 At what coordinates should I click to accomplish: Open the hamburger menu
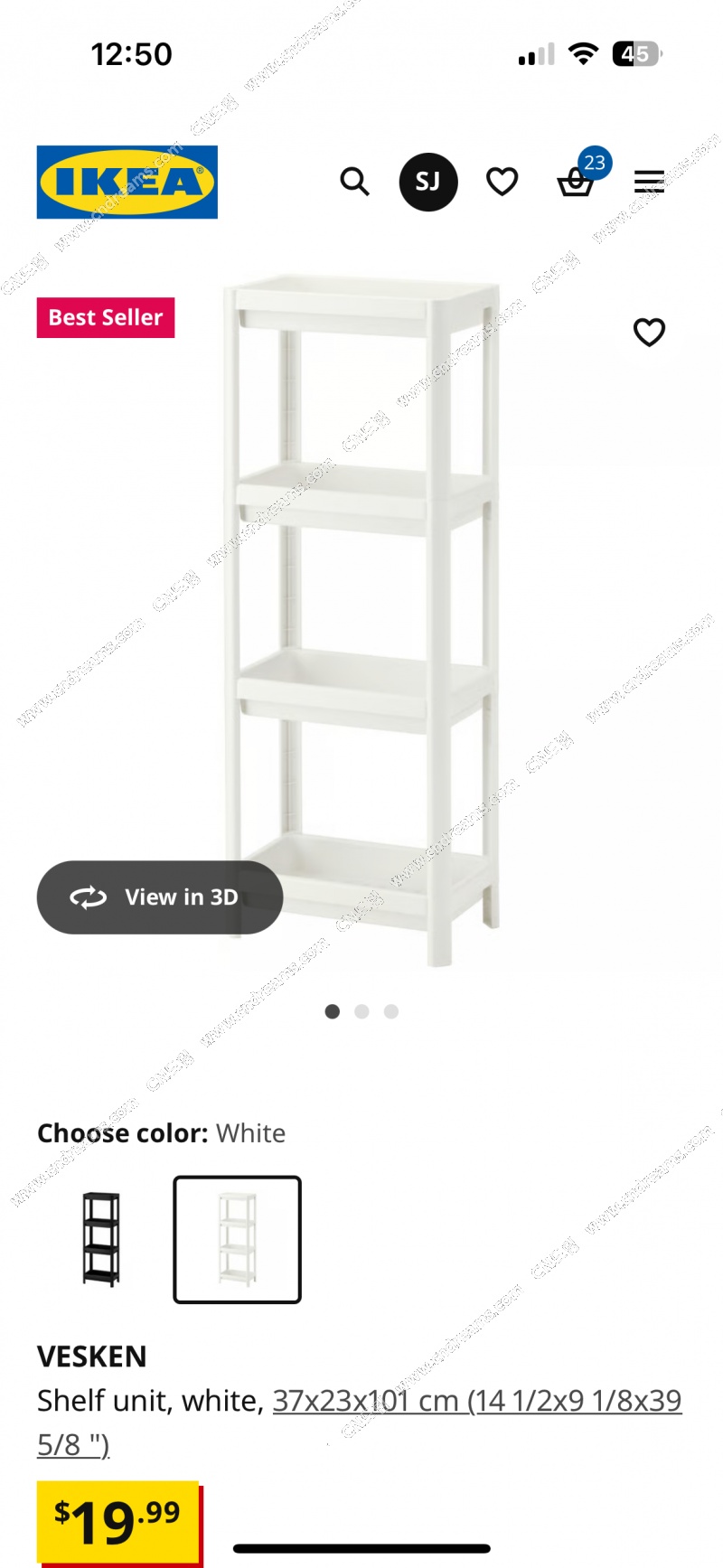[649, 182]
